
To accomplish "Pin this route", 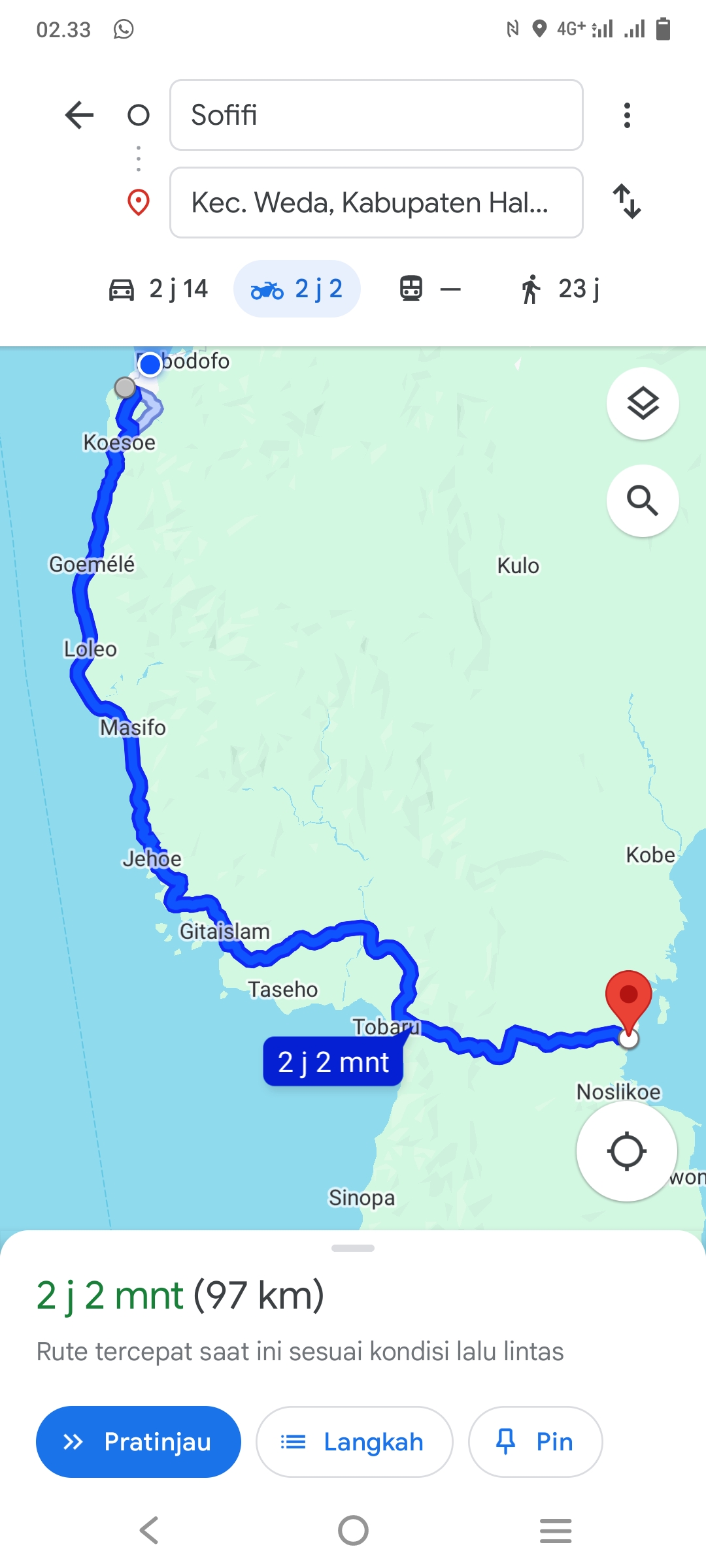I will coord(535,1441).
